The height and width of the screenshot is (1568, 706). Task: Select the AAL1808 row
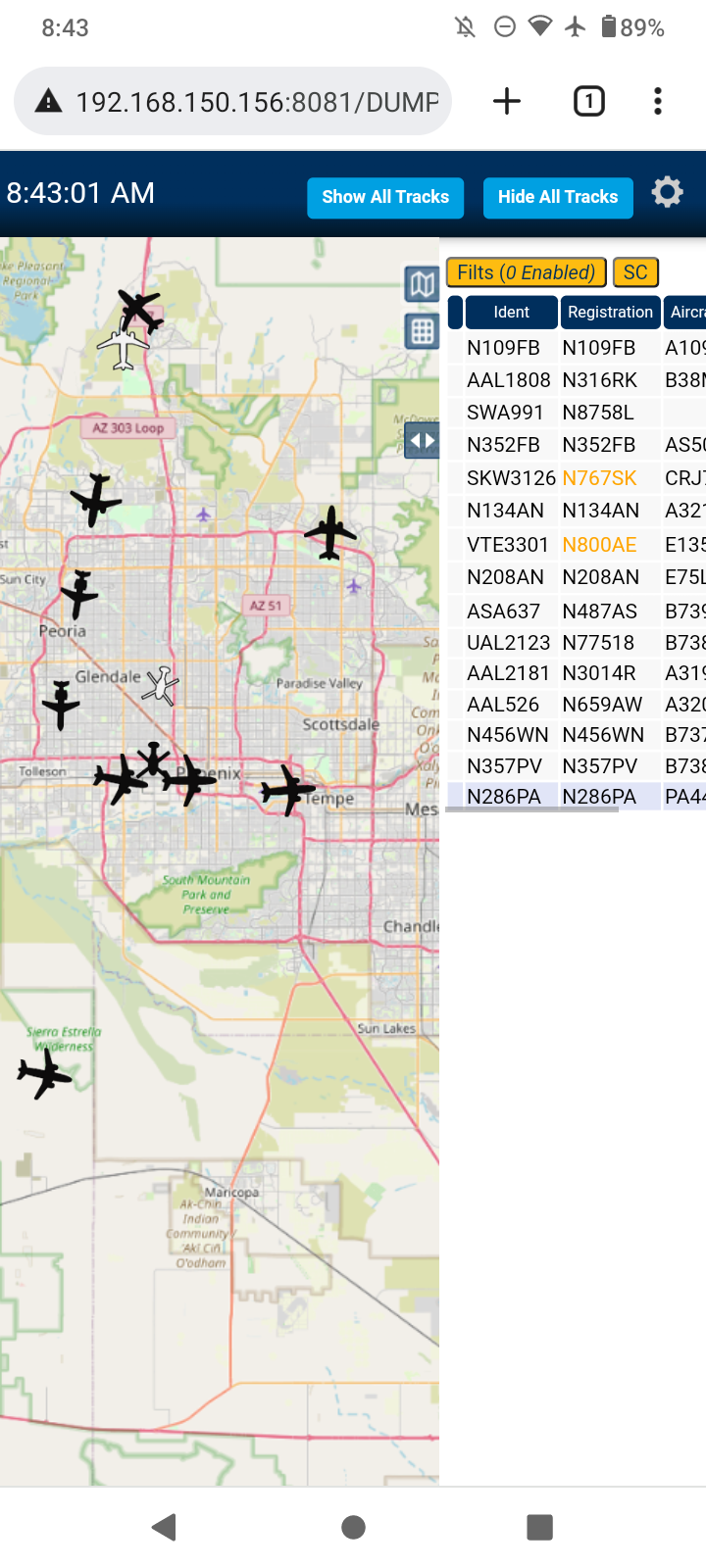(x=577, y=379)
